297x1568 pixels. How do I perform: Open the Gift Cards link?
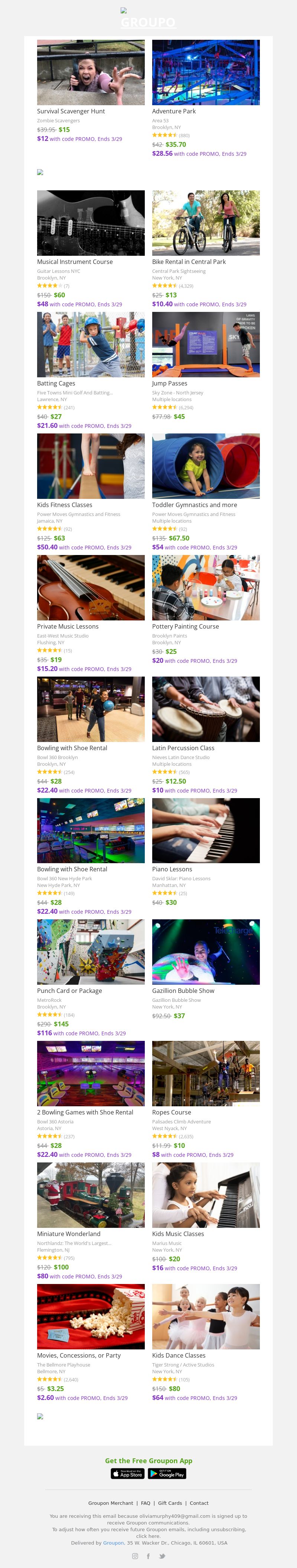(x=170, y=1503)
